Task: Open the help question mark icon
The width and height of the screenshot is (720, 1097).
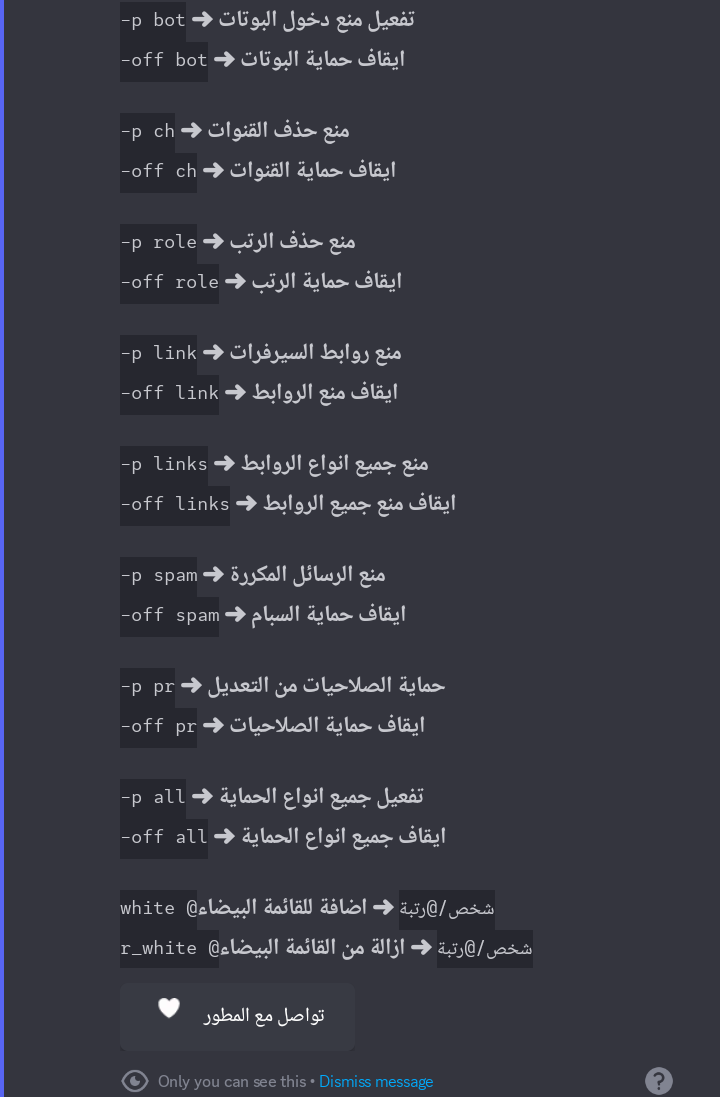Action: point(658,1080)
